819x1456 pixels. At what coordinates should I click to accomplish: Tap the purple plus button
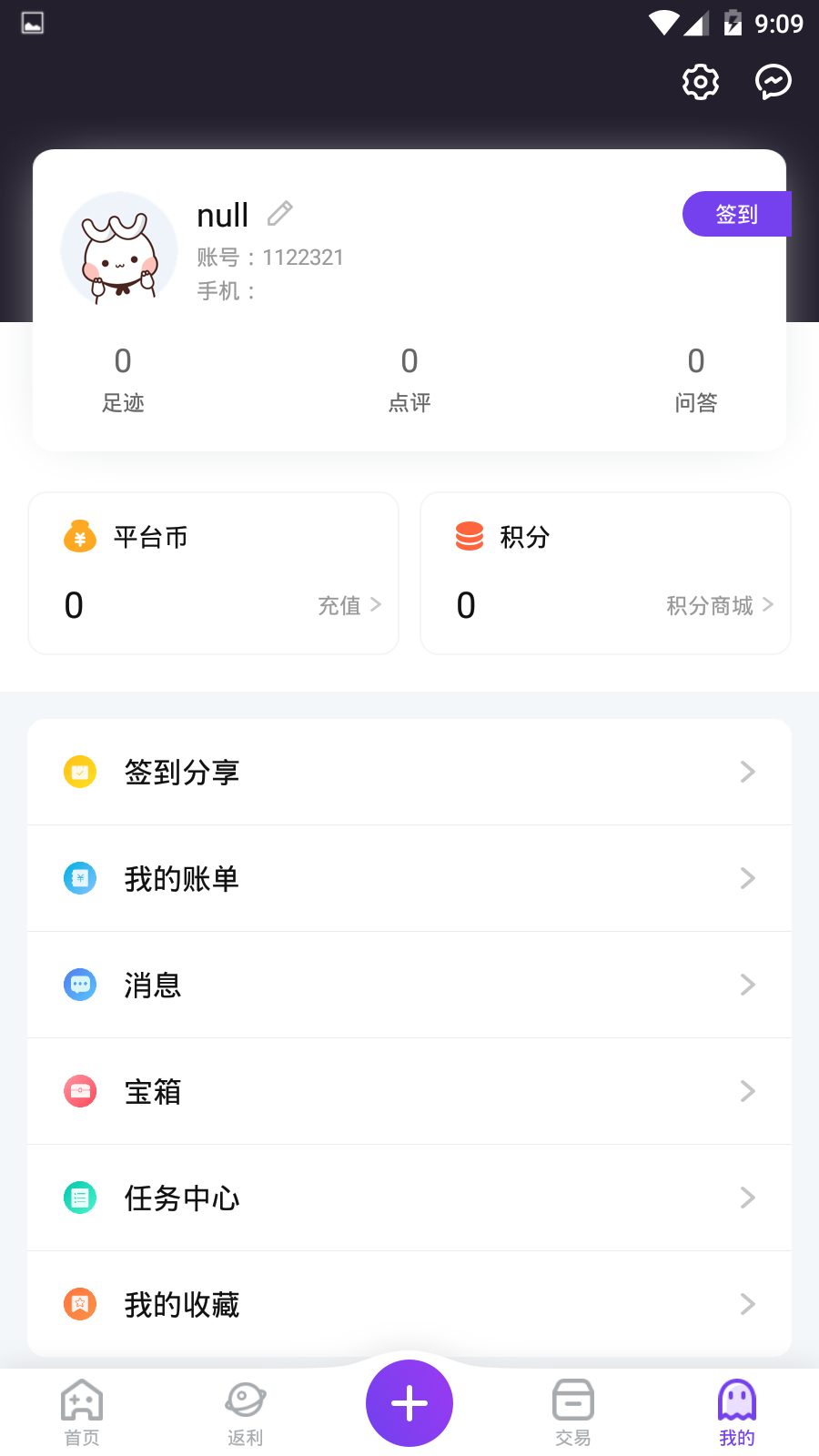pos(409,1403)
